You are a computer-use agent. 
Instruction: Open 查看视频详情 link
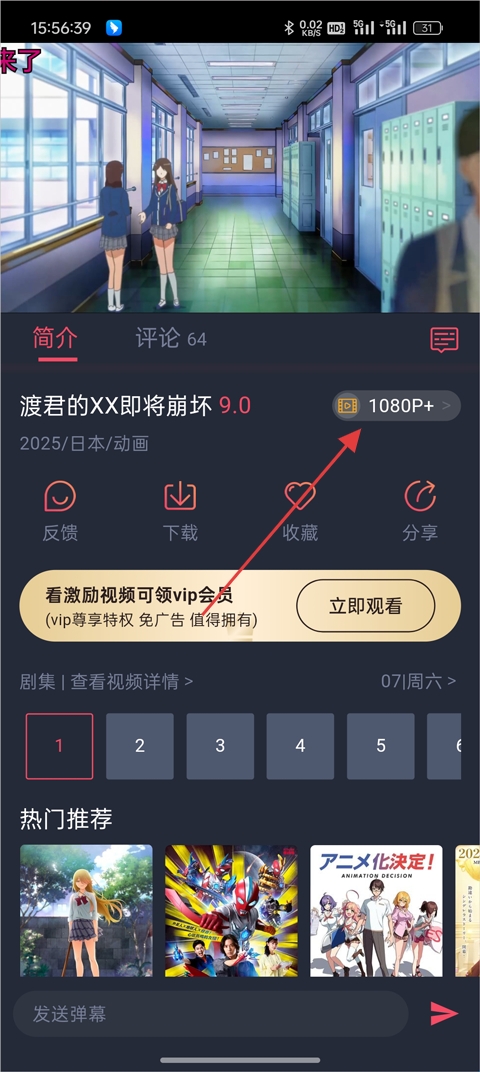click(x=132, y=682)
